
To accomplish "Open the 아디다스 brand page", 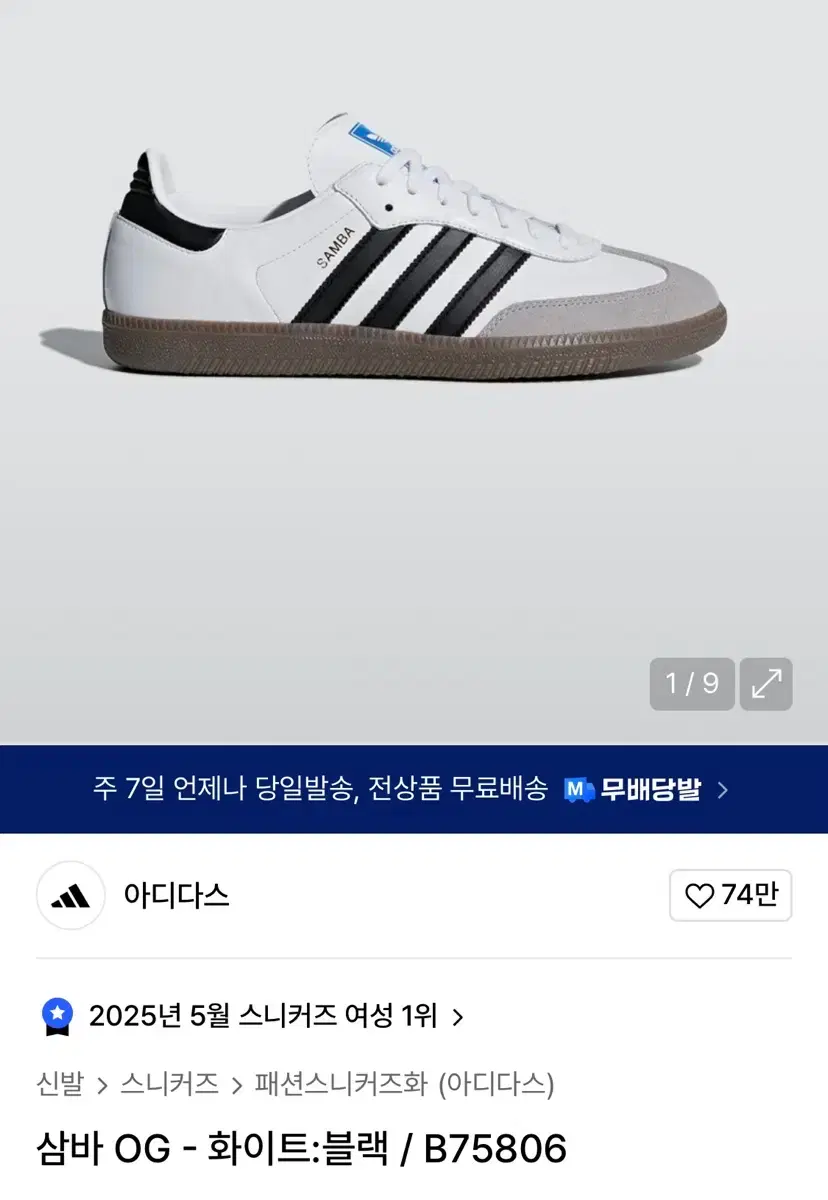I will coord(176,897).
